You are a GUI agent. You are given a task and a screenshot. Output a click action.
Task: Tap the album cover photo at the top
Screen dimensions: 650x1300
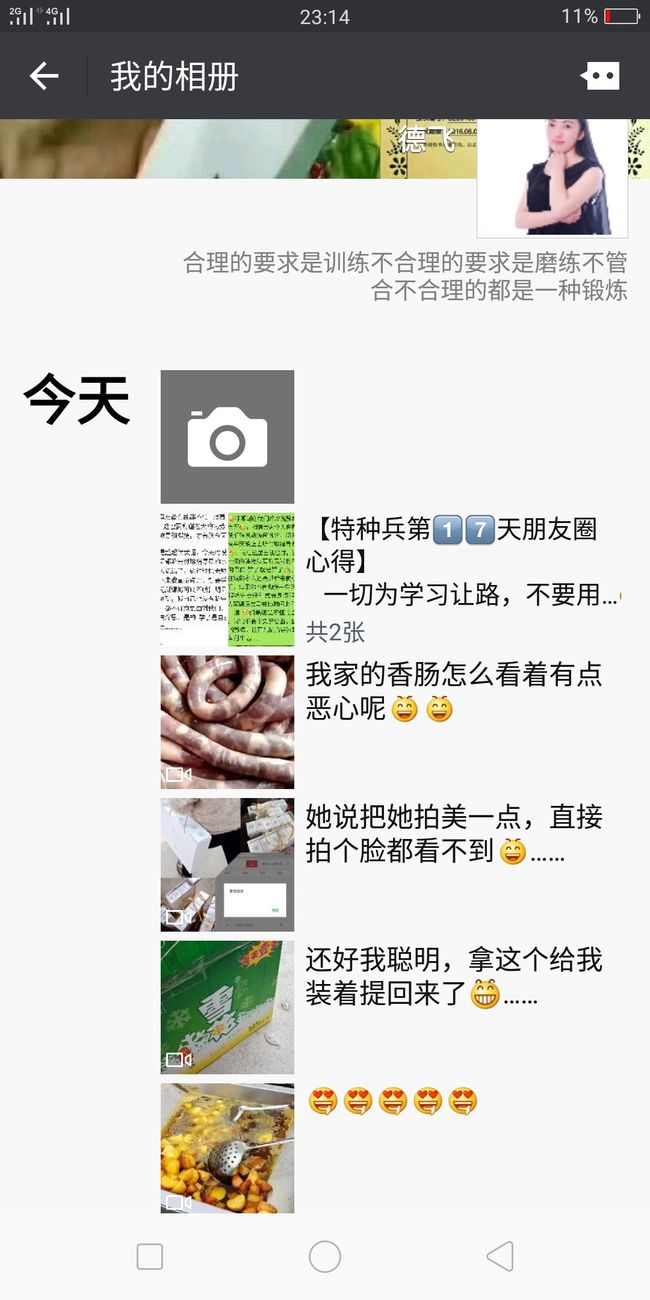point(238,148)
